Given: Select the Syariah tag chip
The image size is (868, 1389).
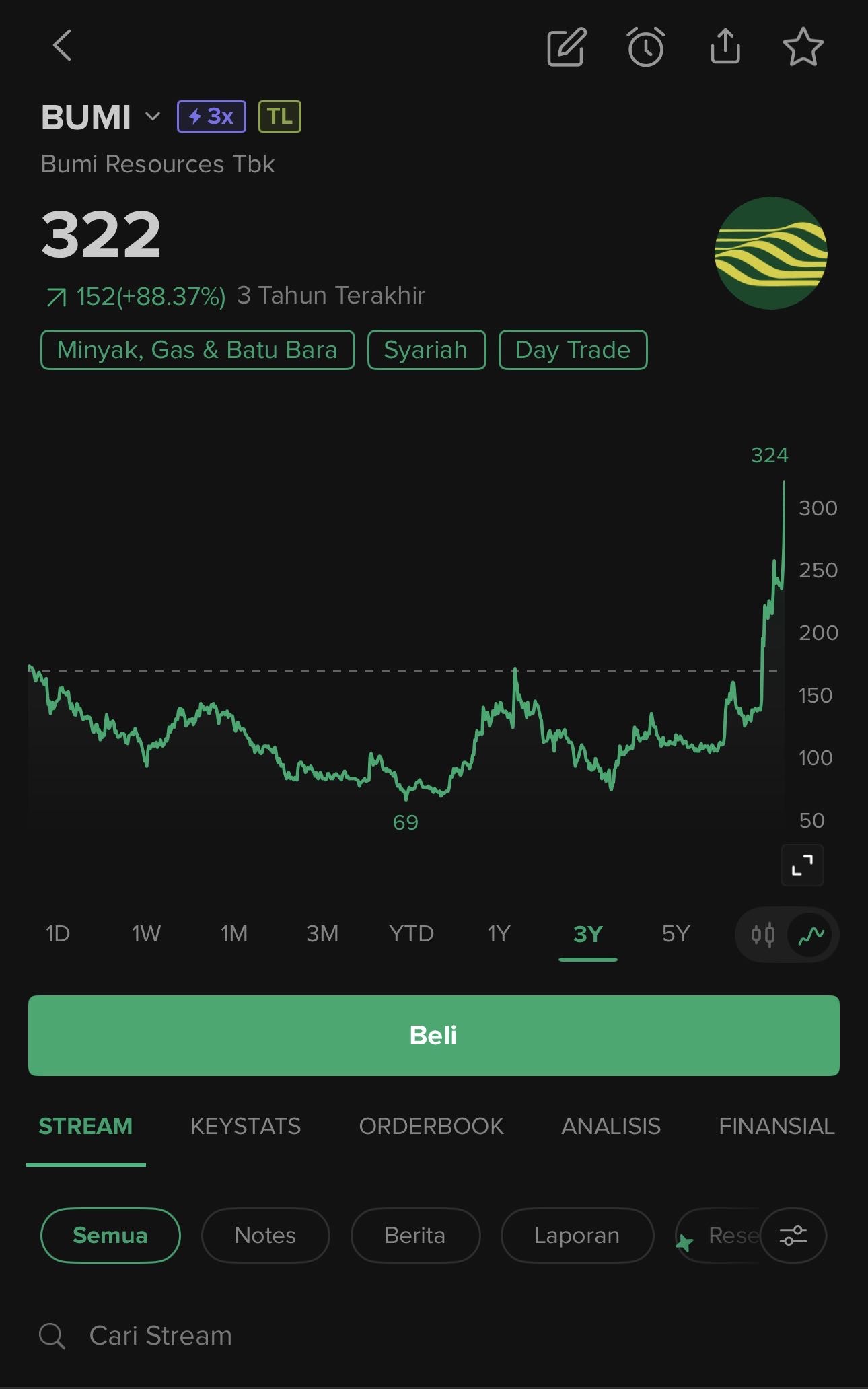Looking at the screenshot, I should tap(426, 350).
